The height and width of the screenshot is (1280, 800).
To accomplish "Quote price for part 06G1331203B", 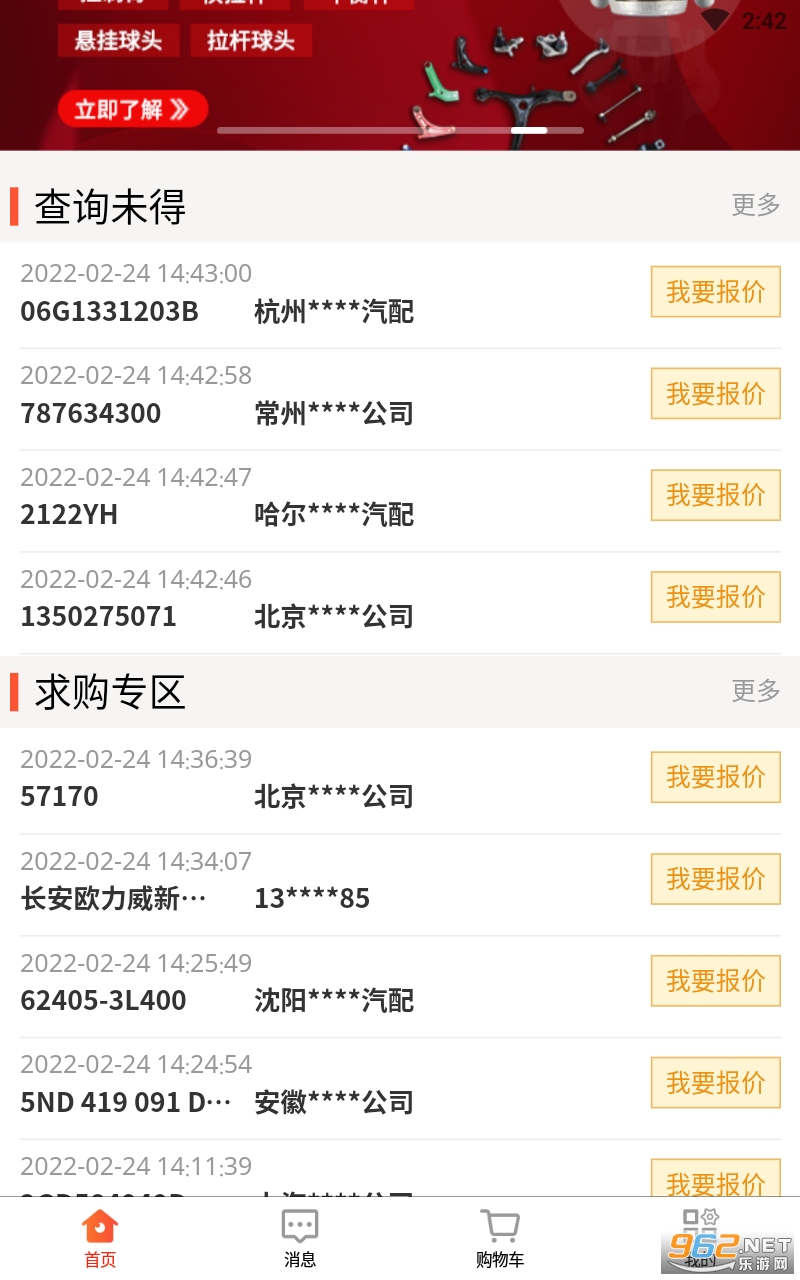I will tap(715, 292).
